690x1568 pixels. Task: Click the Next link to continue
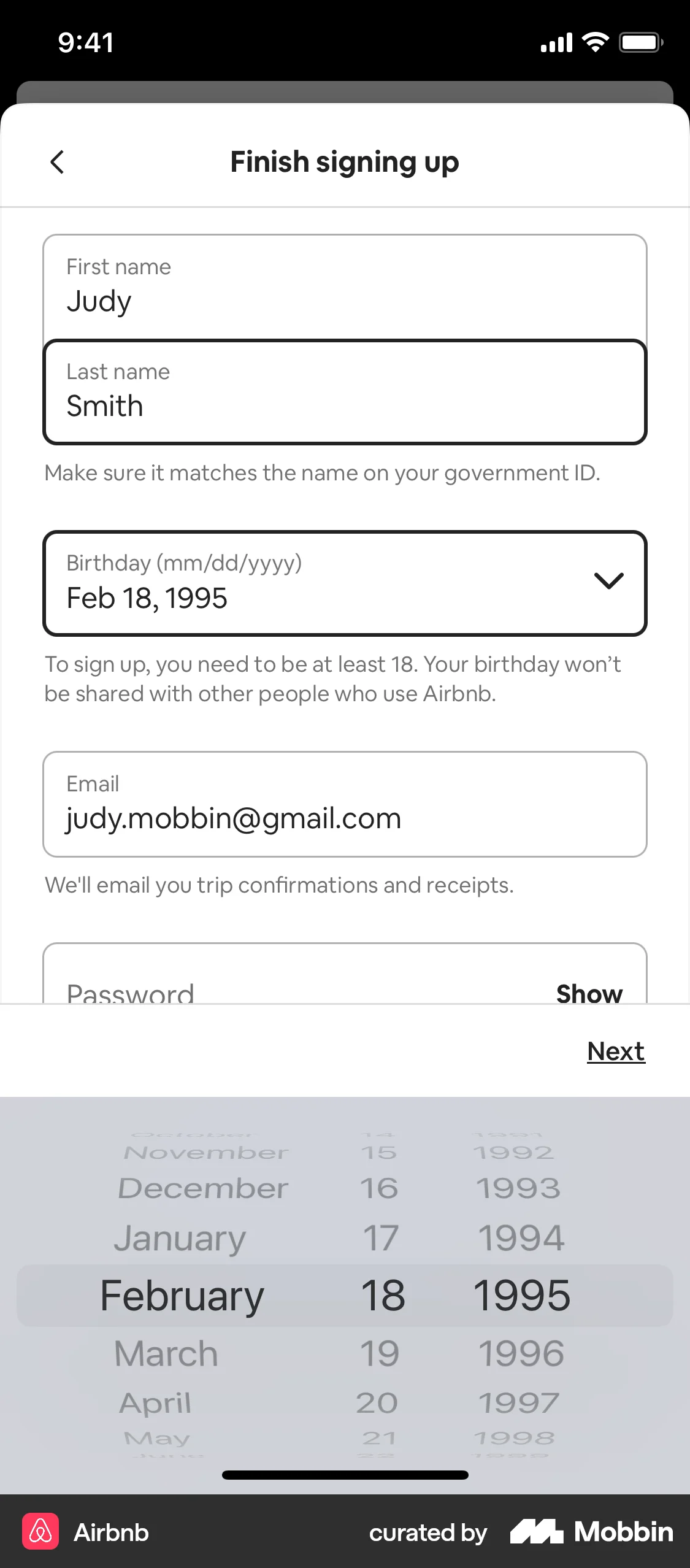615,1051
